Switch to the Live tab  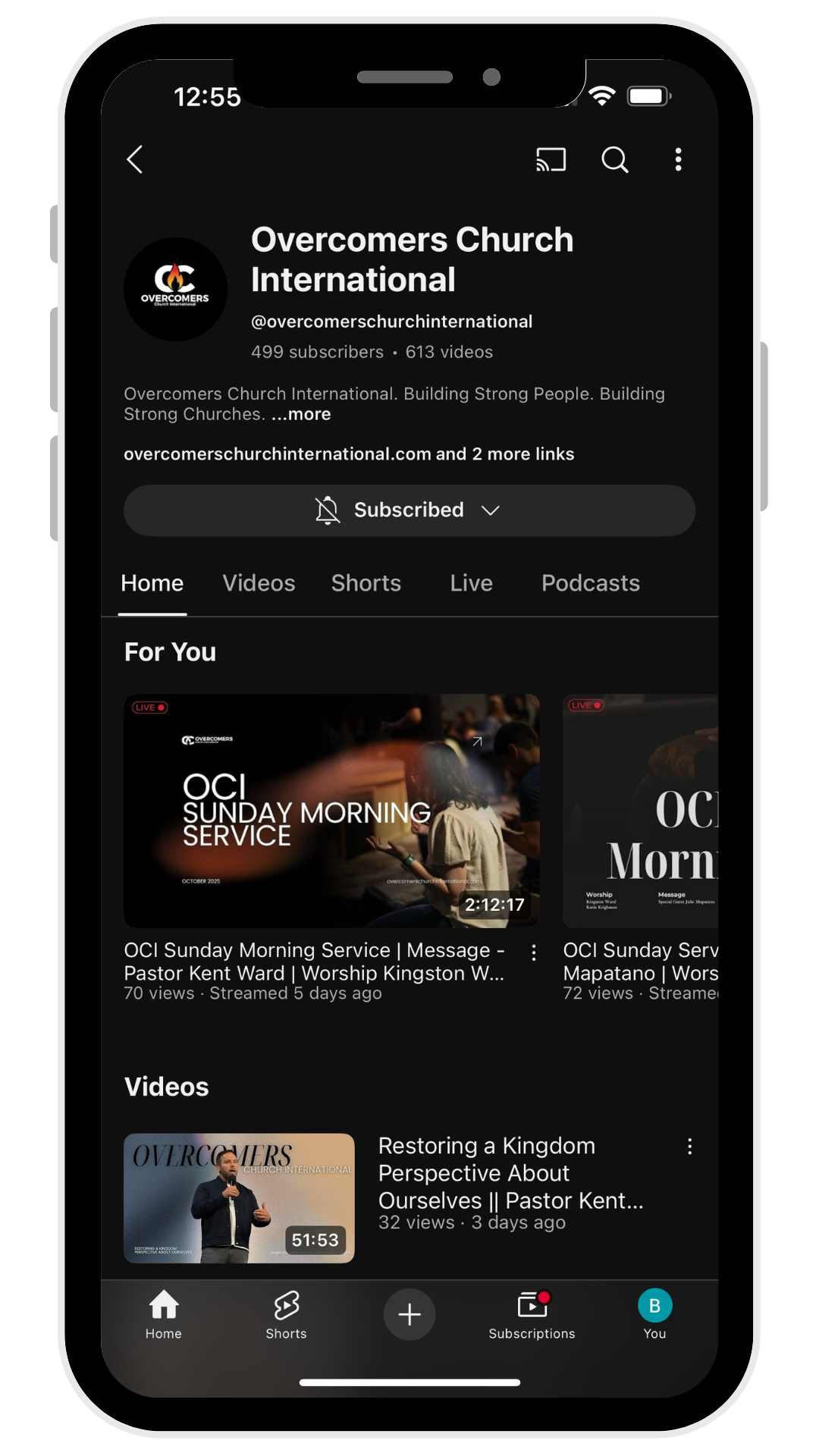click(471, 583)
